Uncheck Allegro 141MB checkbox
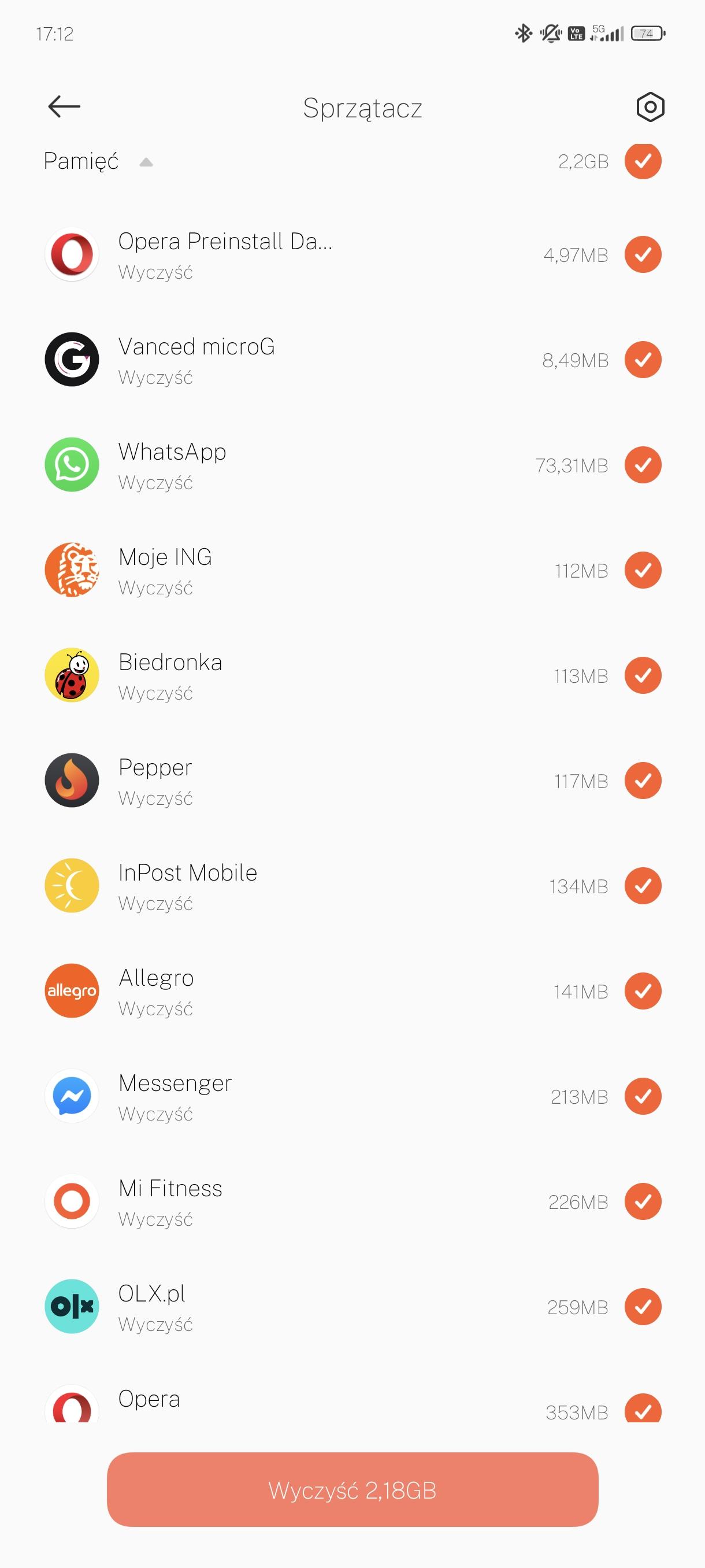The image size is (705, 1568). click(x=643, y=992)
